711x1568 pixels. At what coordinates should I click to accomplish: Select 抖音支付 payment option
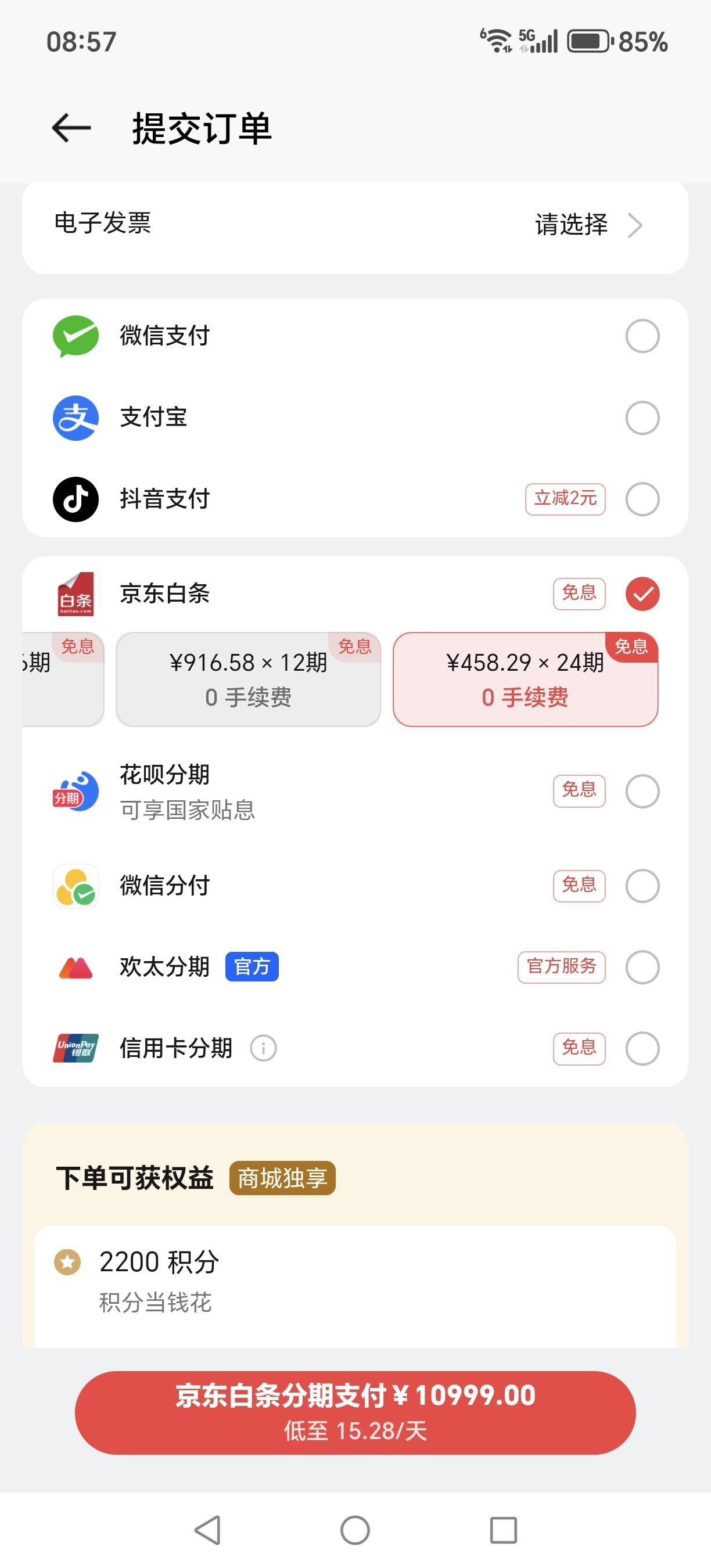[x=642, y=499]
